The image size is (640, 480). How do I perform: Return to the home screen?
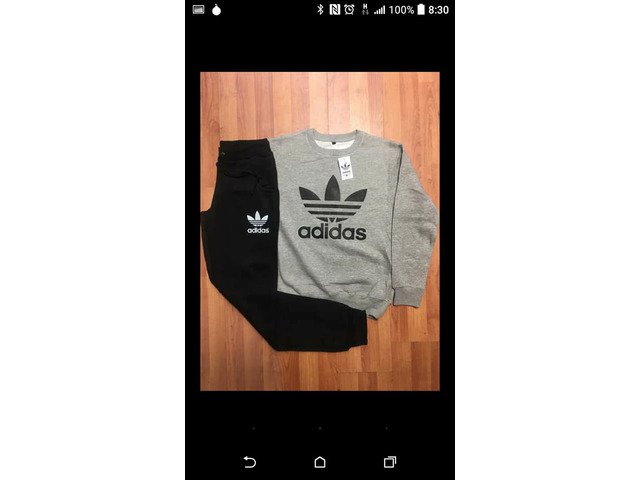point(320,462)
